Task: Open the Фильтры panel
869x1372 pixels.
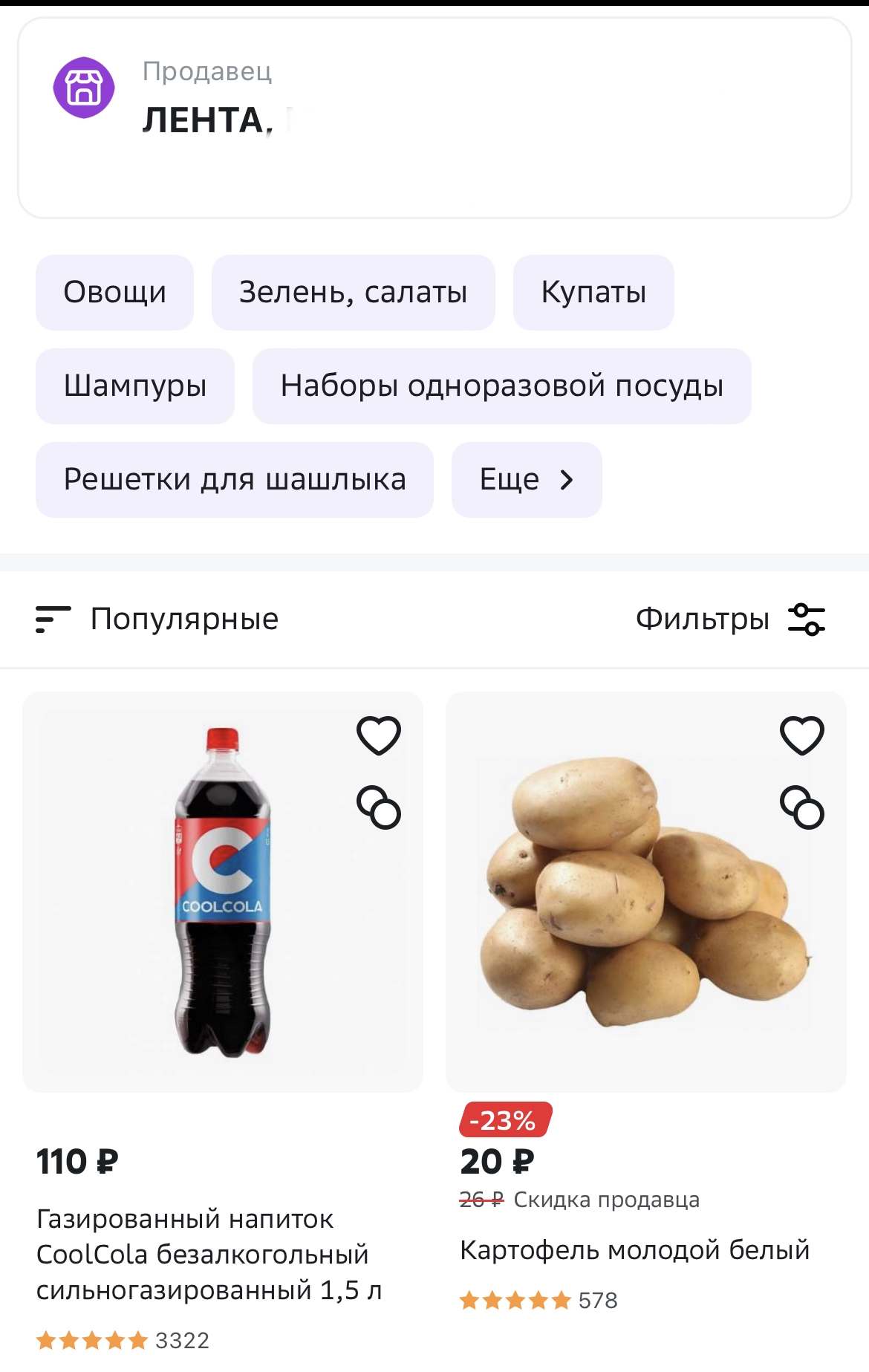Action: coord(731,620)
